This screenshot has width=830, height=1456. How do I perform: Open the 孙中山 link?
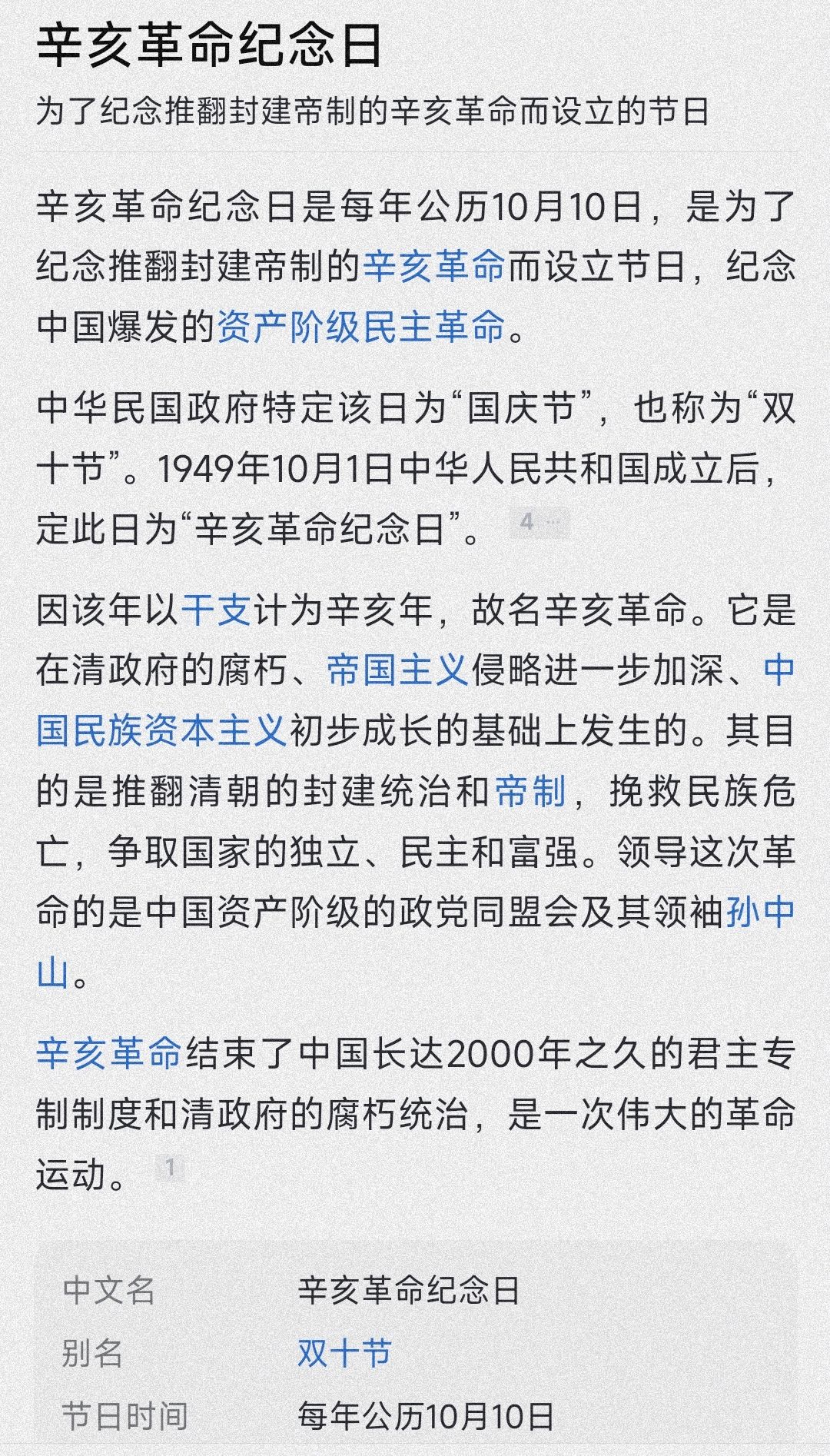click(759, 912)
